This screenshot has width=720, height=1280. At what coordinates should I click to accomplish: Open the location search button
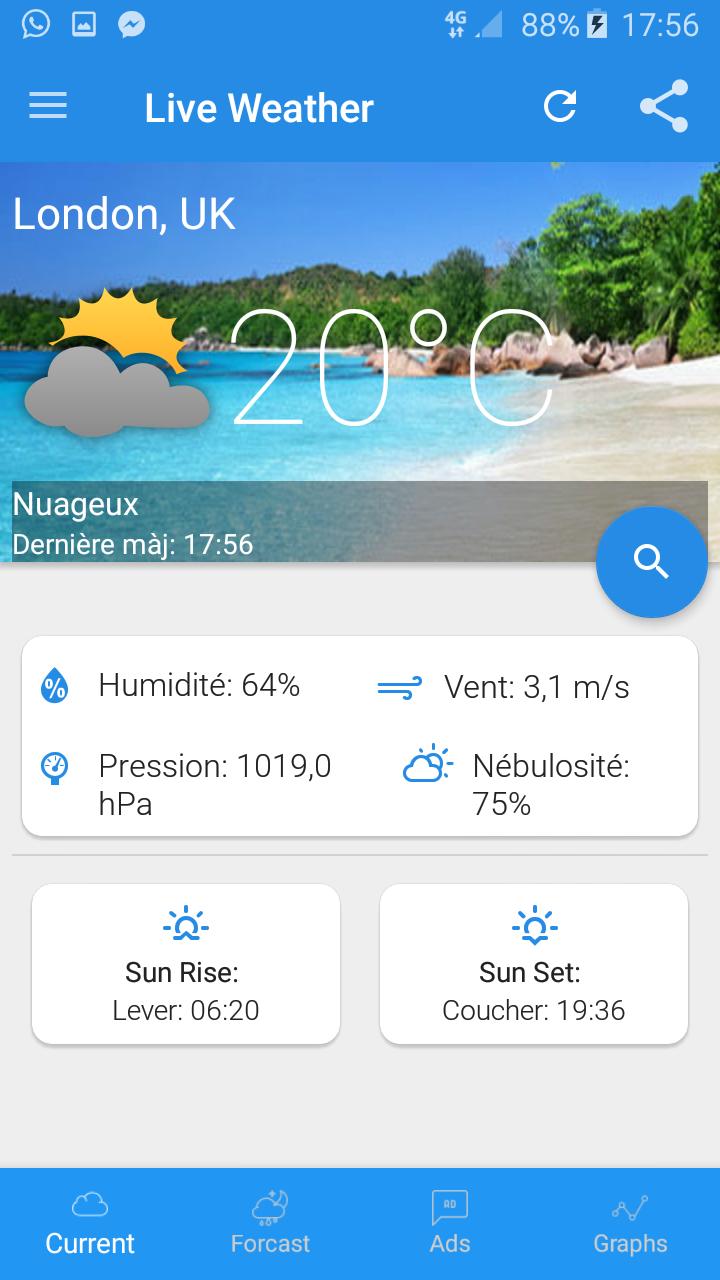[652, 561]
